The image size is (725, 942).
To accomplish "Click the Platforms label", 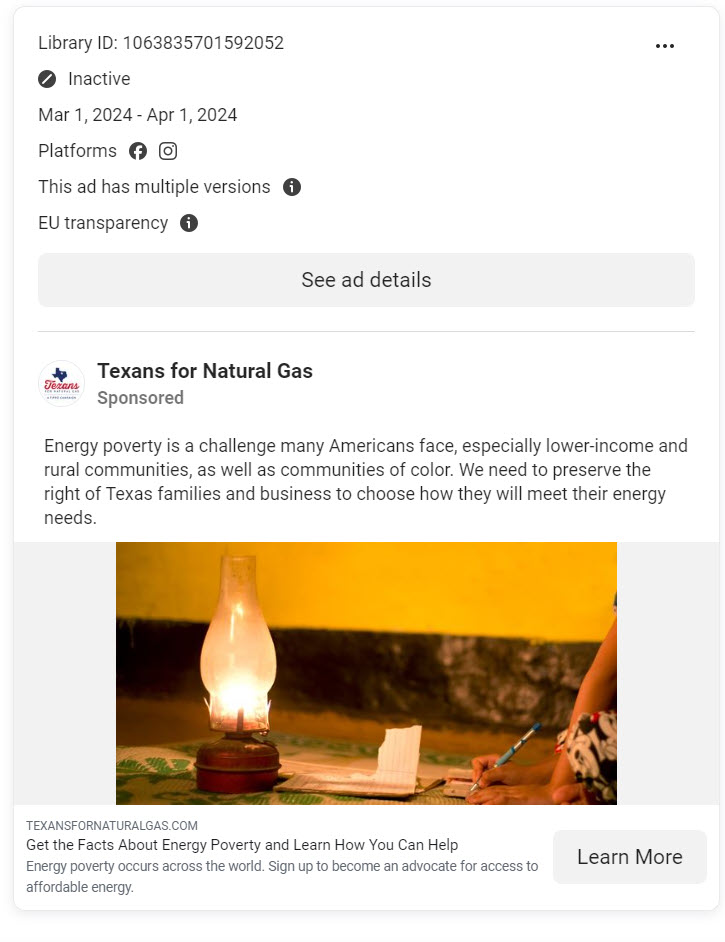I will [x=76, y=150].
